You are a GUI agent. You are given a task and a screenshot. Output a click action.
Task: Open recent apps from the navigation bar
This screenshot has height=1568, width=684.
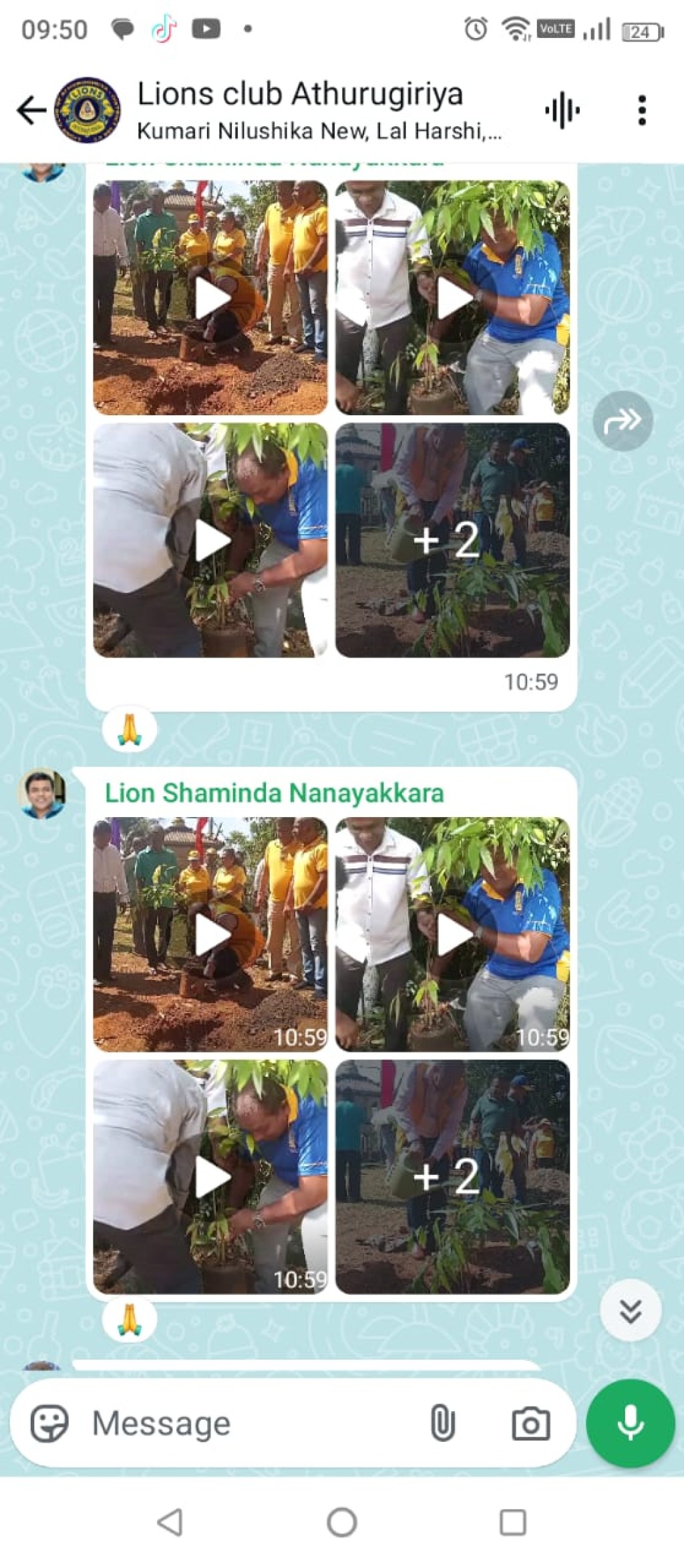513,1523
